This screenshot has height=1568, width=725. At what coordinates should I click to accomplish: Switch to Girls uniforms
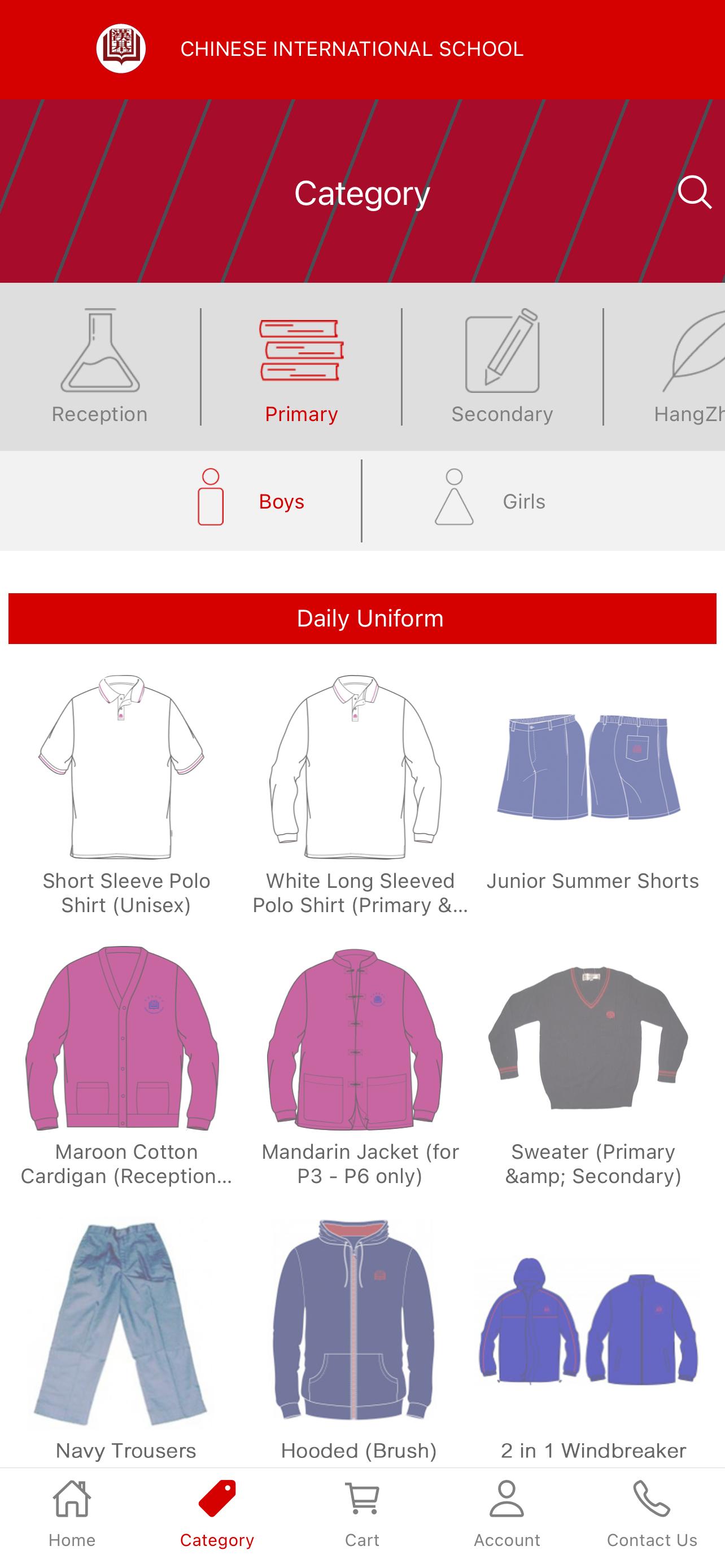click(490, 501)
